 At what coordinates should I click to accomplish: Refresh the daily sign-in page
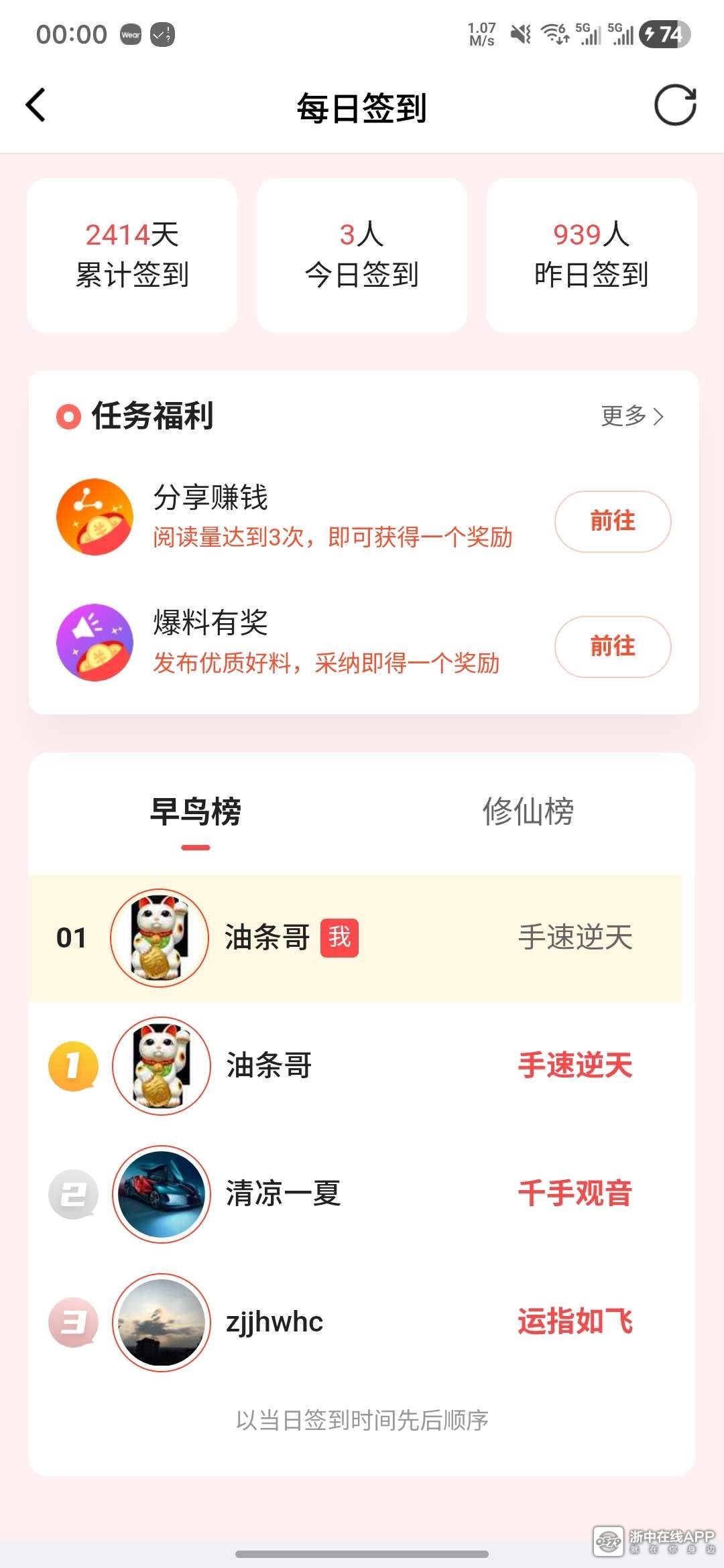675,105
